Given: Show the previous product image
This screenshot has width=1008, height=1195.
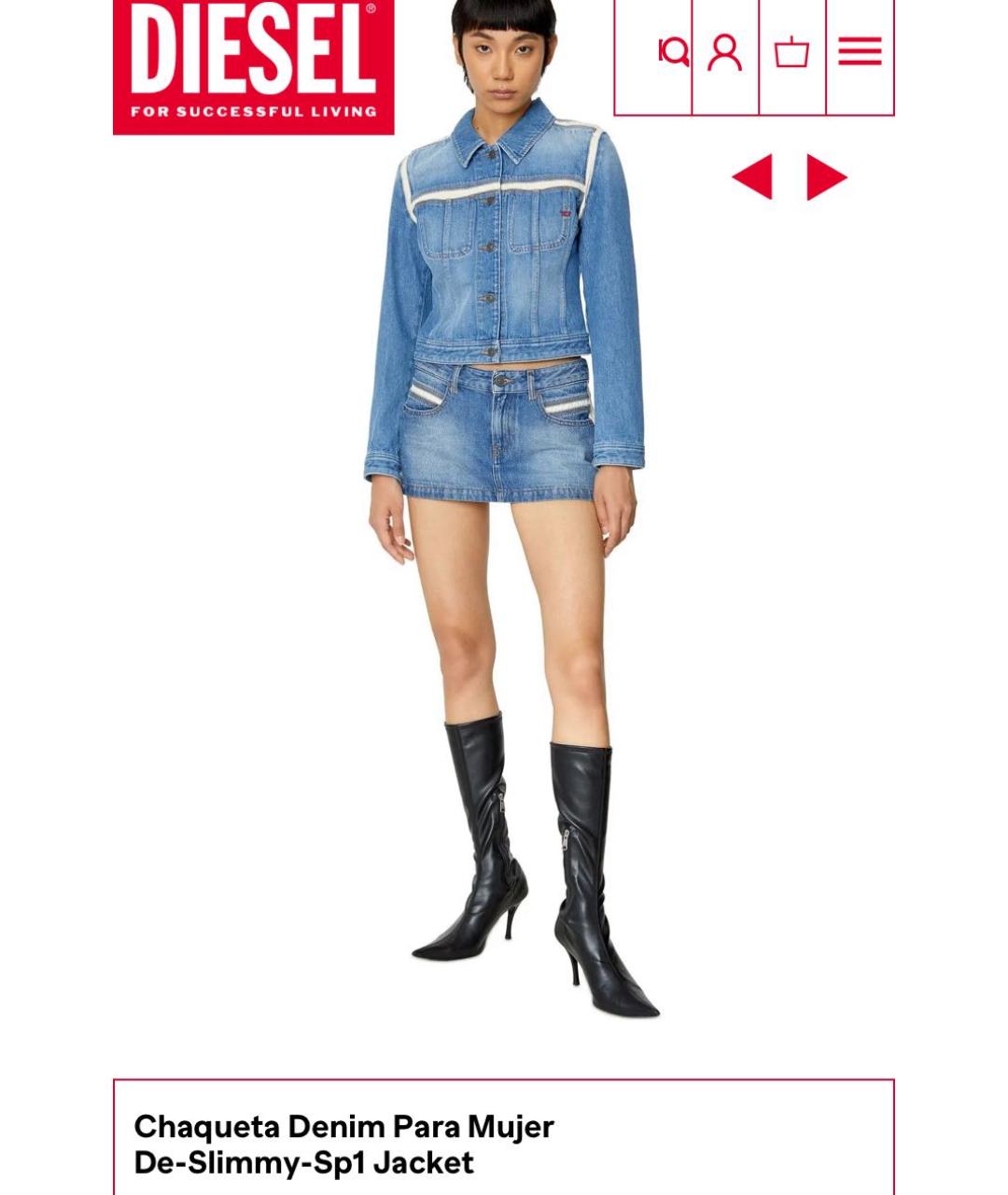Looking at the screenshot, I should coord(753,176).
